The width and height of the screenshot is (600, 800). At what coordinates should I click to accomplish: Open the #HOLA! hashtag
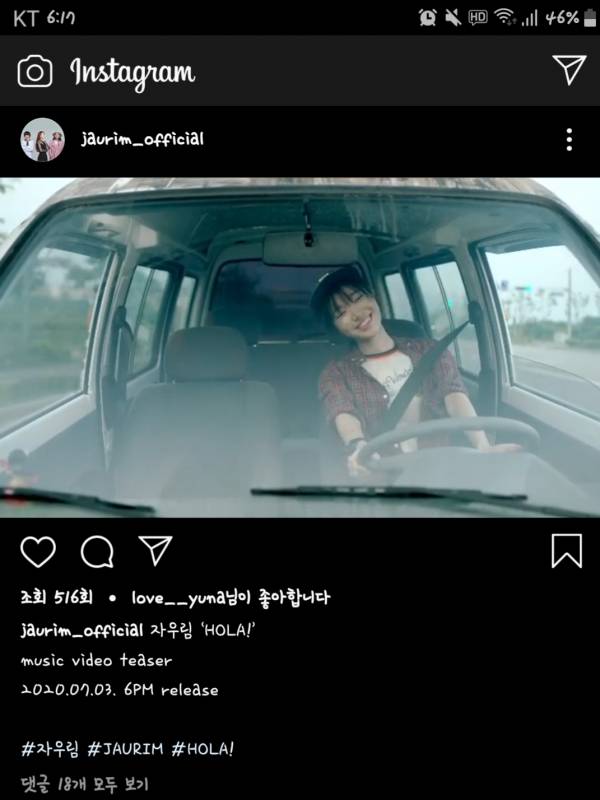tap(204, 749)
